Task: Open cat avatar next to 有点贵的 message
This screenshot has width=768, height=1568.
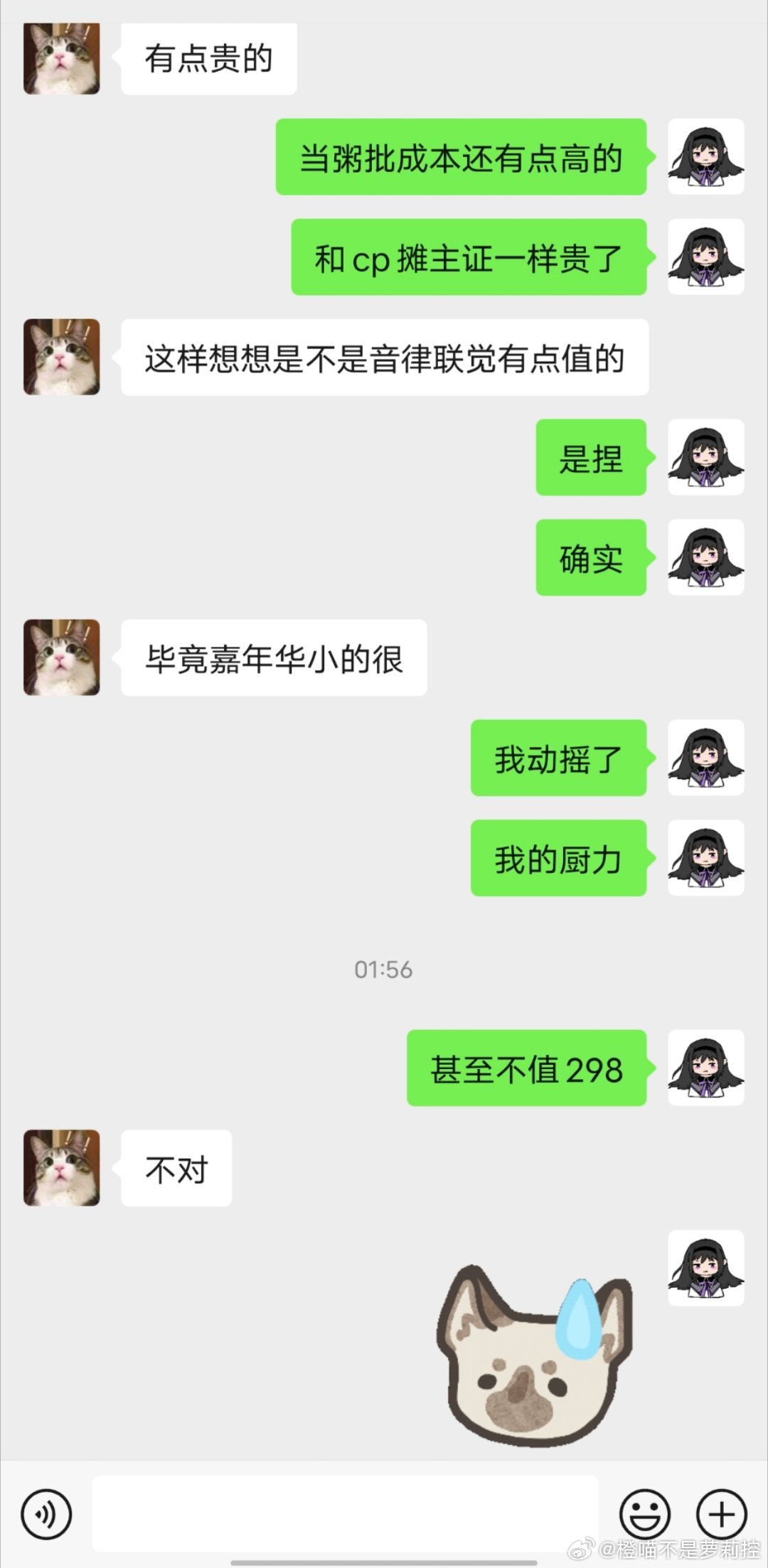Action: (x=62, y=58)
